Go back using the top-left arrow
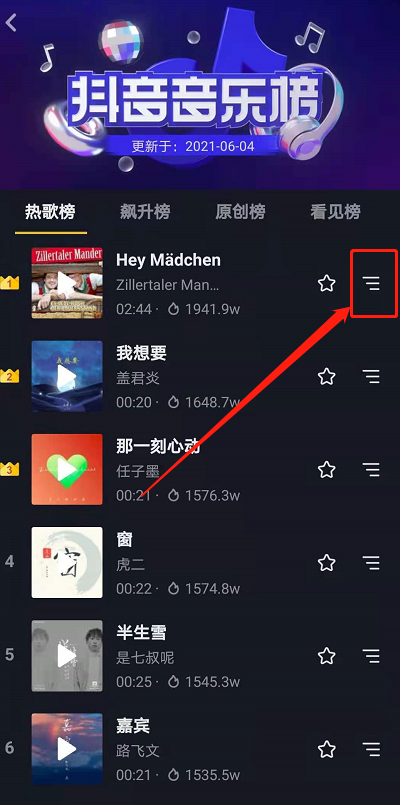Image resolution: width=400 pixels, height=805 pixels. [11, 23]
